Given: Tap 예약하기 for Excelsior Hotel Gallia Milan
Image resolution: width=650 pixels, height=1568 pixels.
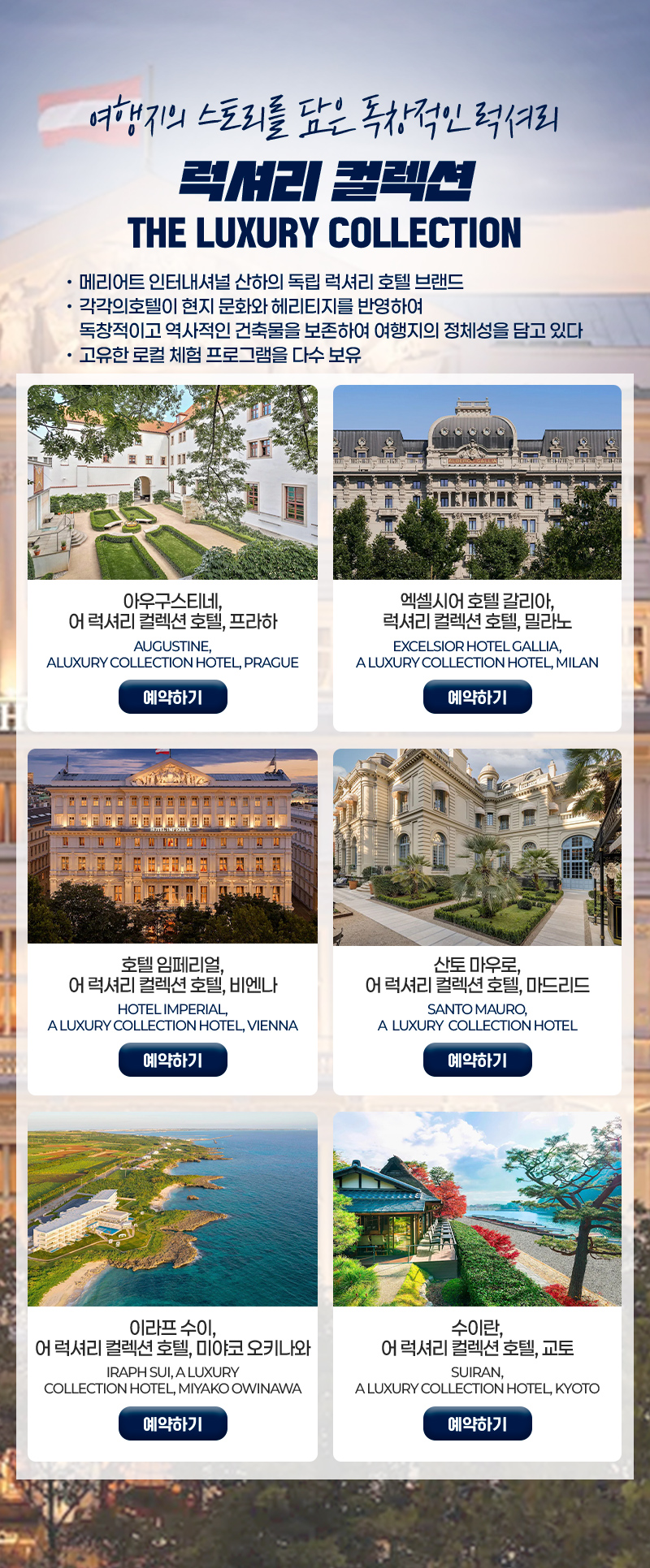Looking at the screenshot, I should click(x=477, y=698).
